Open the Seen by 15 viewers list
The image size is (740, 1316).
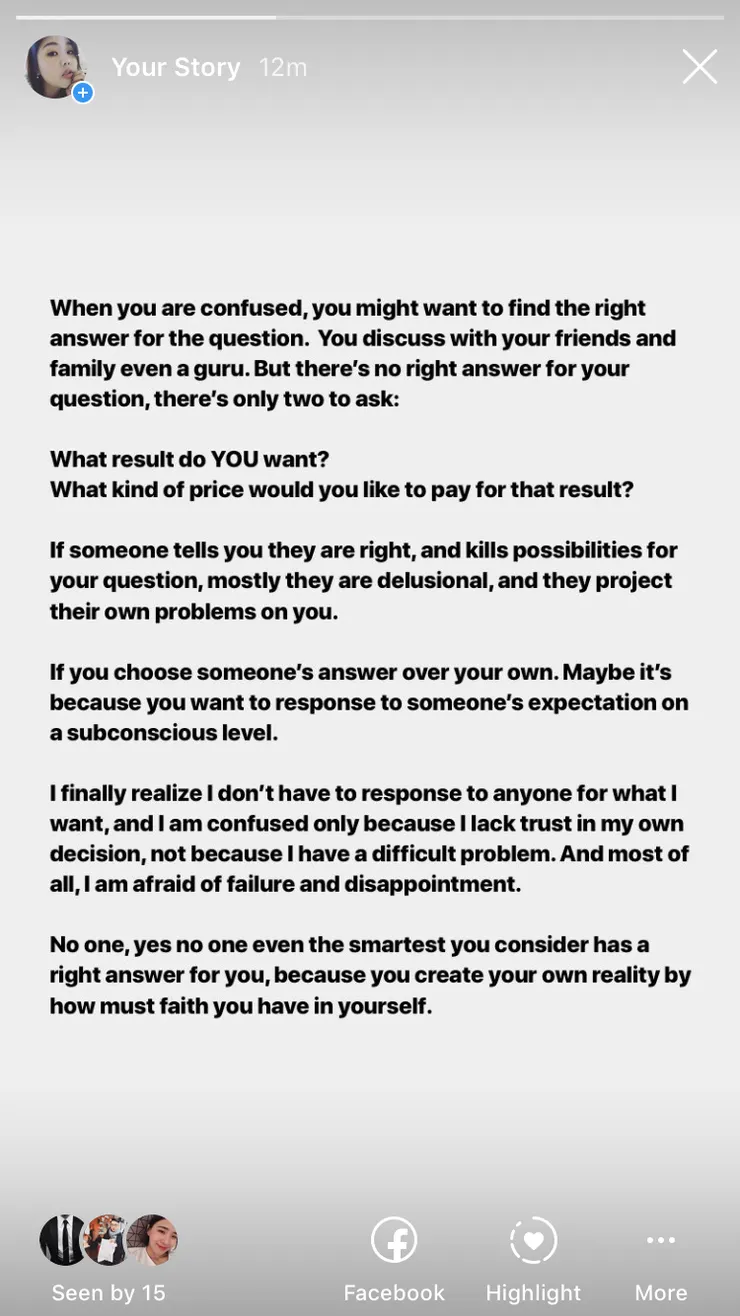pos(108,1259)
